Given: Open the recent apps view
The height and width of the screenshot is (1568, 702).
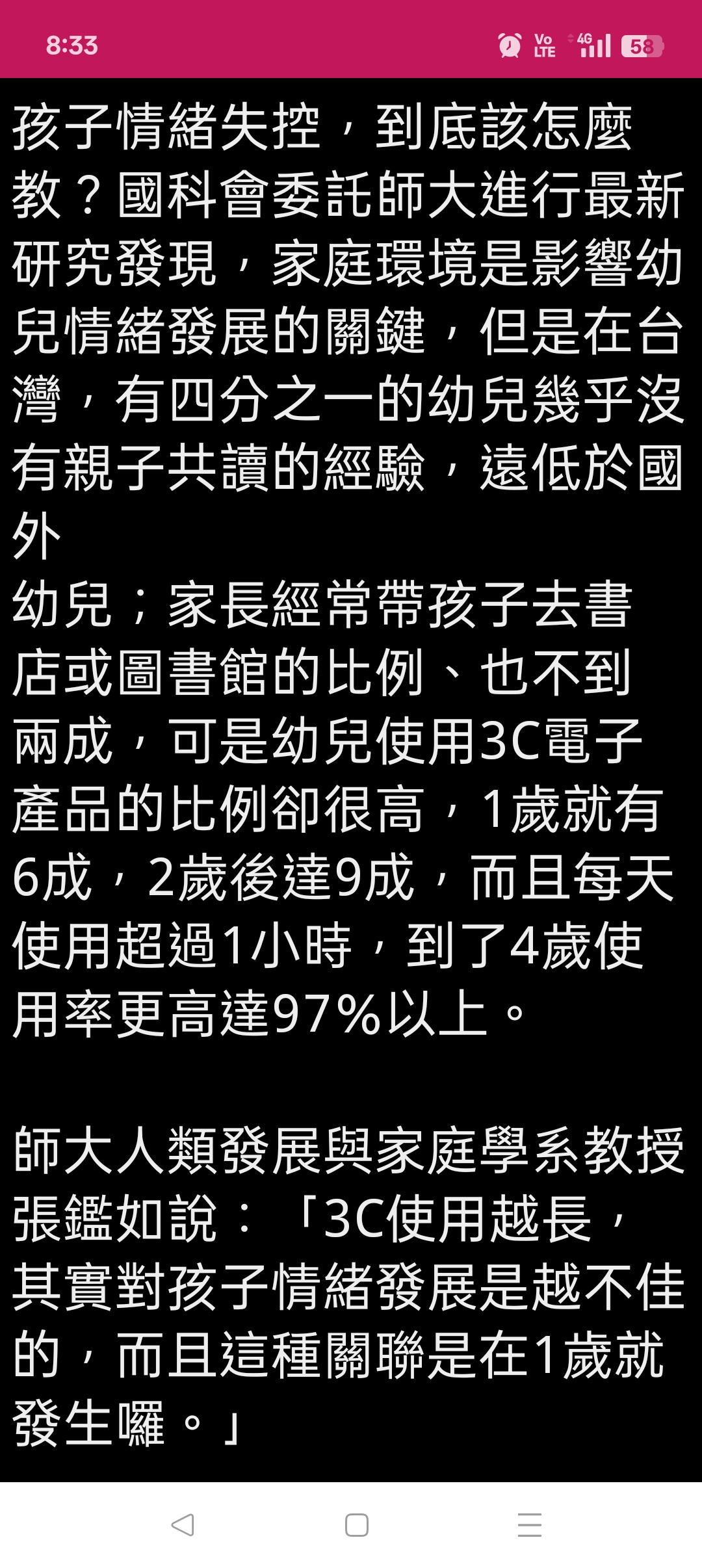Looking at the screenshot, I should pos(530,1525).
